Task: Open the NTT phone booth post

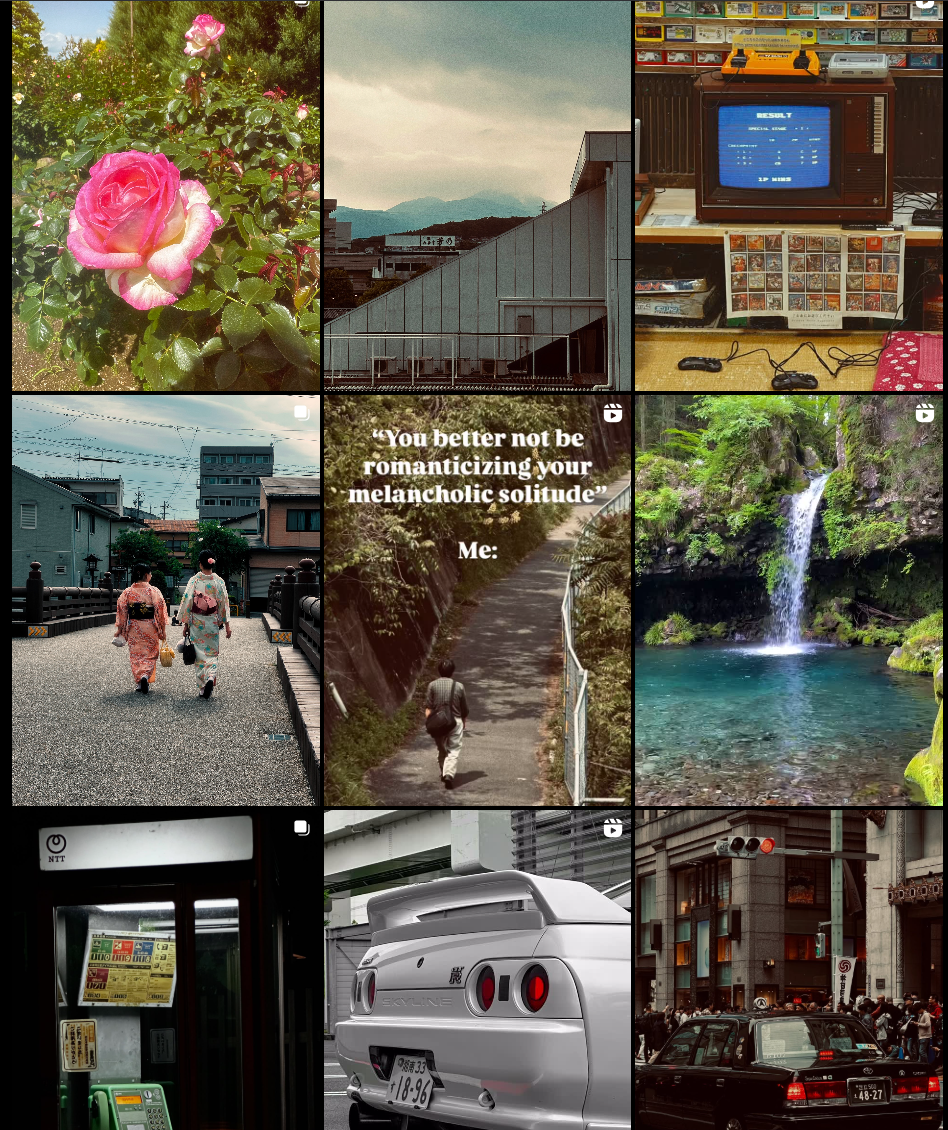Action: point(166,970)
